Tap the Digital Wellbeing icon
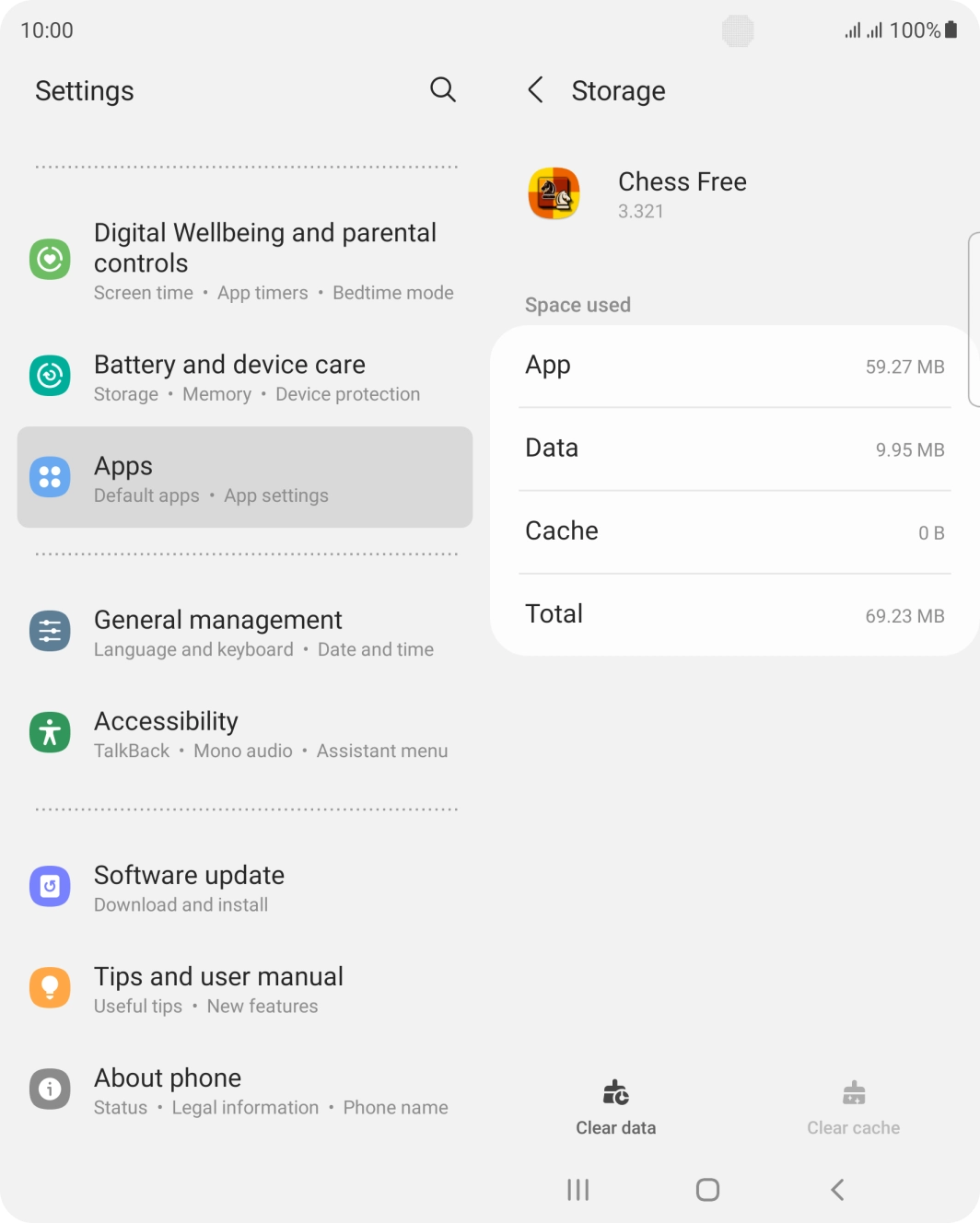The width and height of the screenshot is (980, 1223). pos(50,259)
